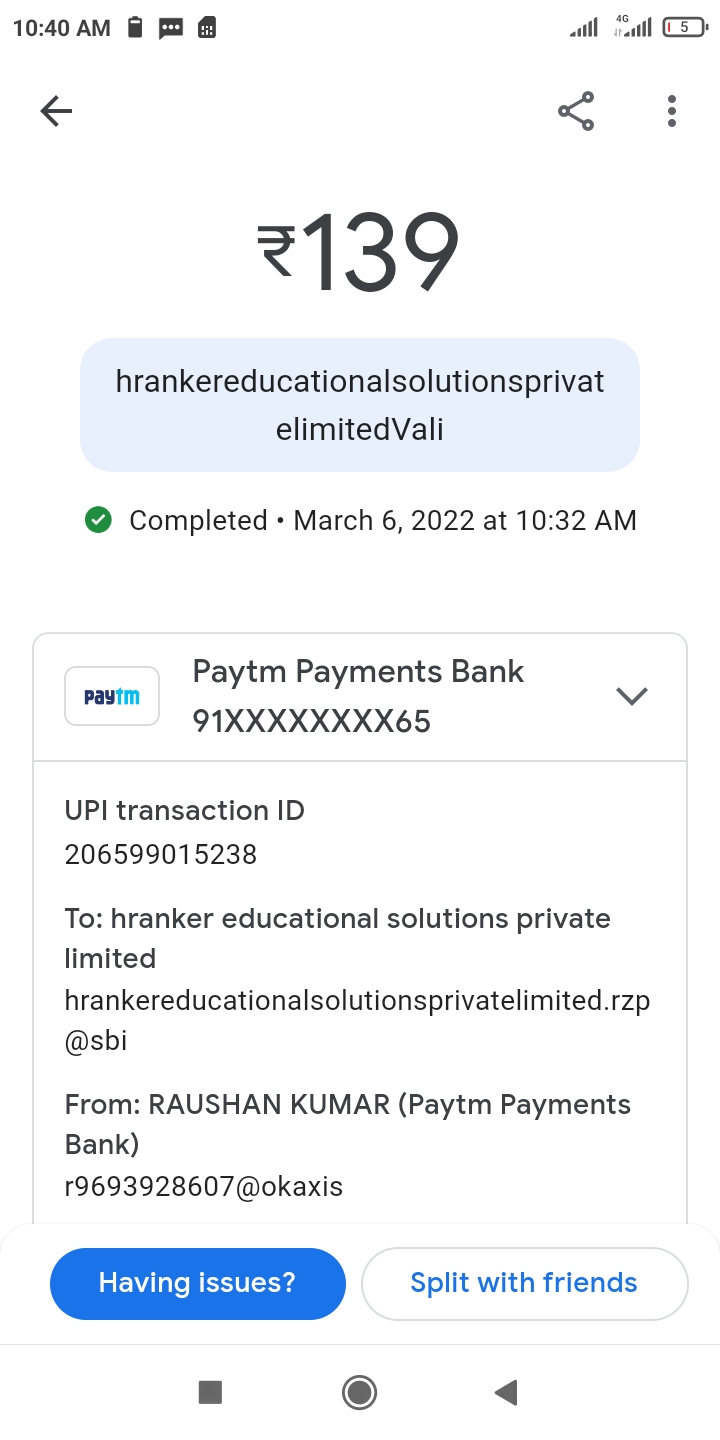Tap the system home button

click(x=359, y=1392)
